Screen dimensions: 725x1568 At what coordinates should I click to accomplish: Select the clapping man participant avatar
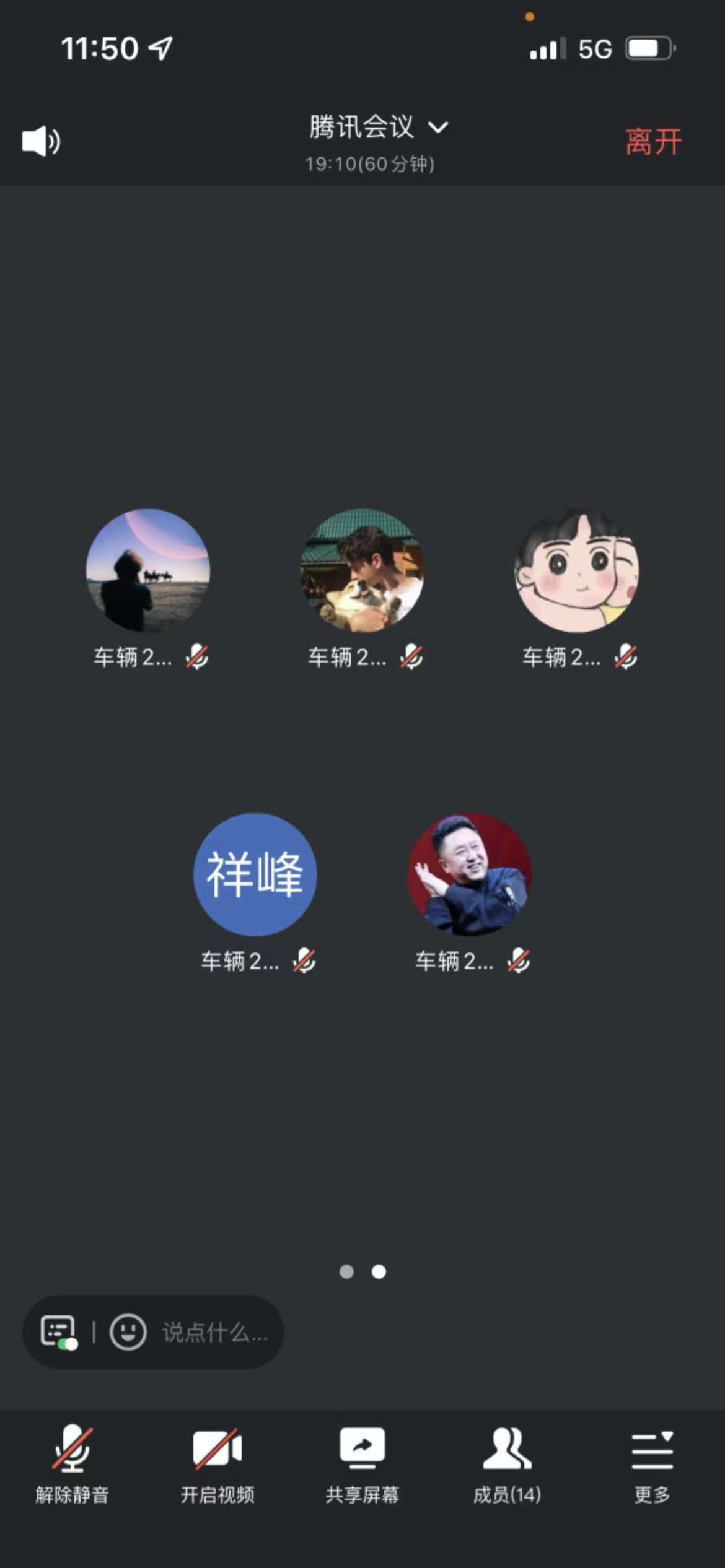coord(470,874)
